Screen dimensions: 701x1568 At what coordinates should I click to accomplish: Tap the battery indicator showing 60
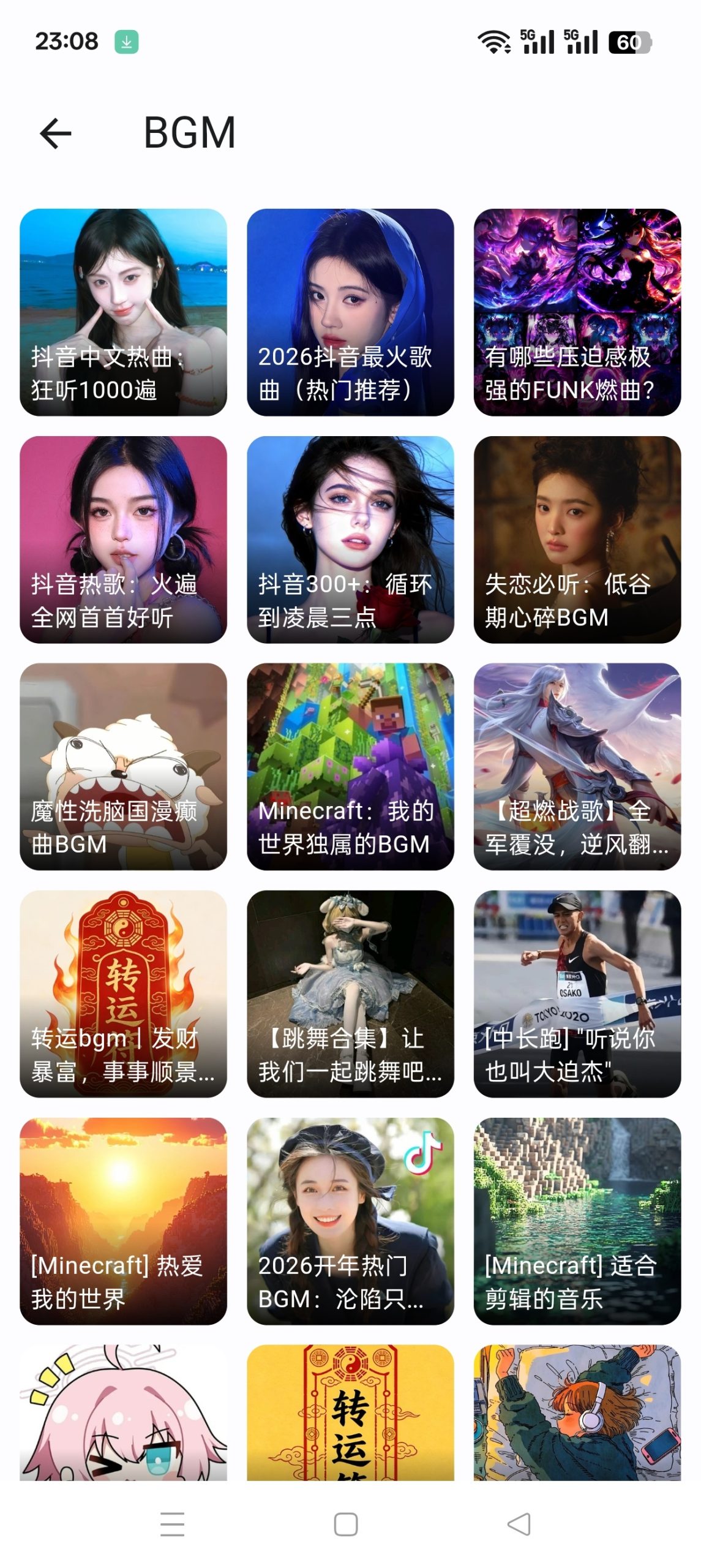click(630, 42)
